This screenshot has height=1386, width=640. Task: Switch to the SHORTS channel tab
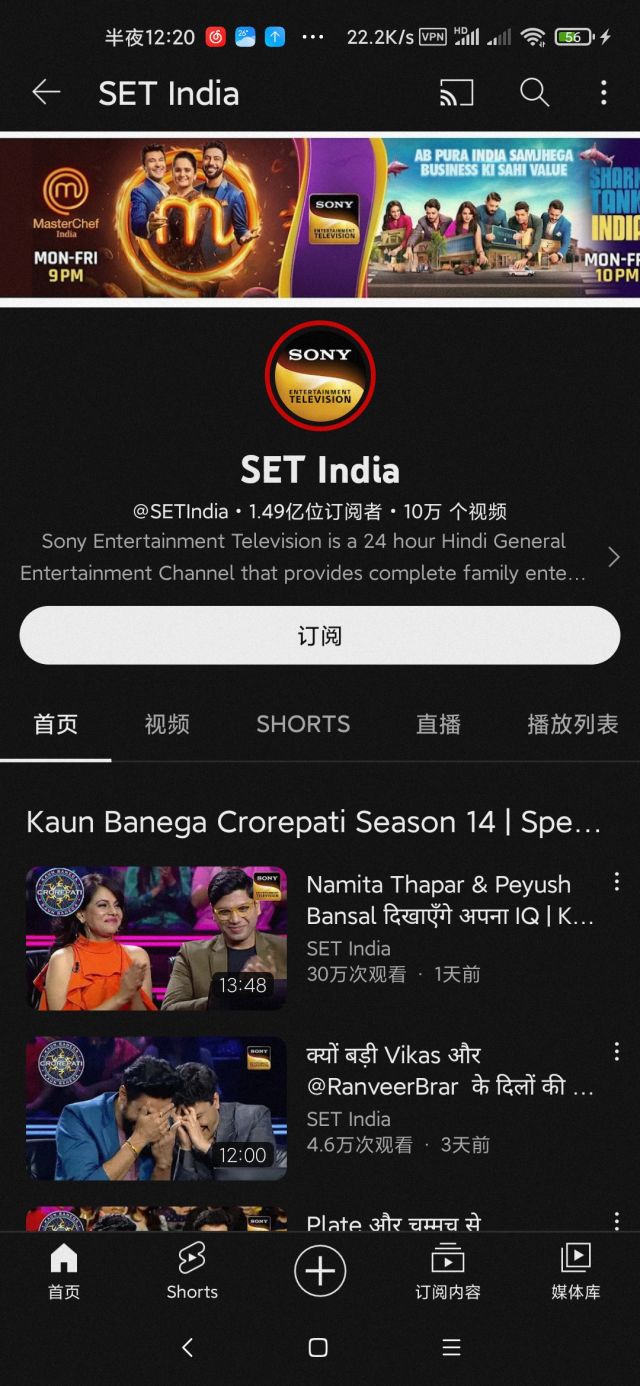(303, 724)
